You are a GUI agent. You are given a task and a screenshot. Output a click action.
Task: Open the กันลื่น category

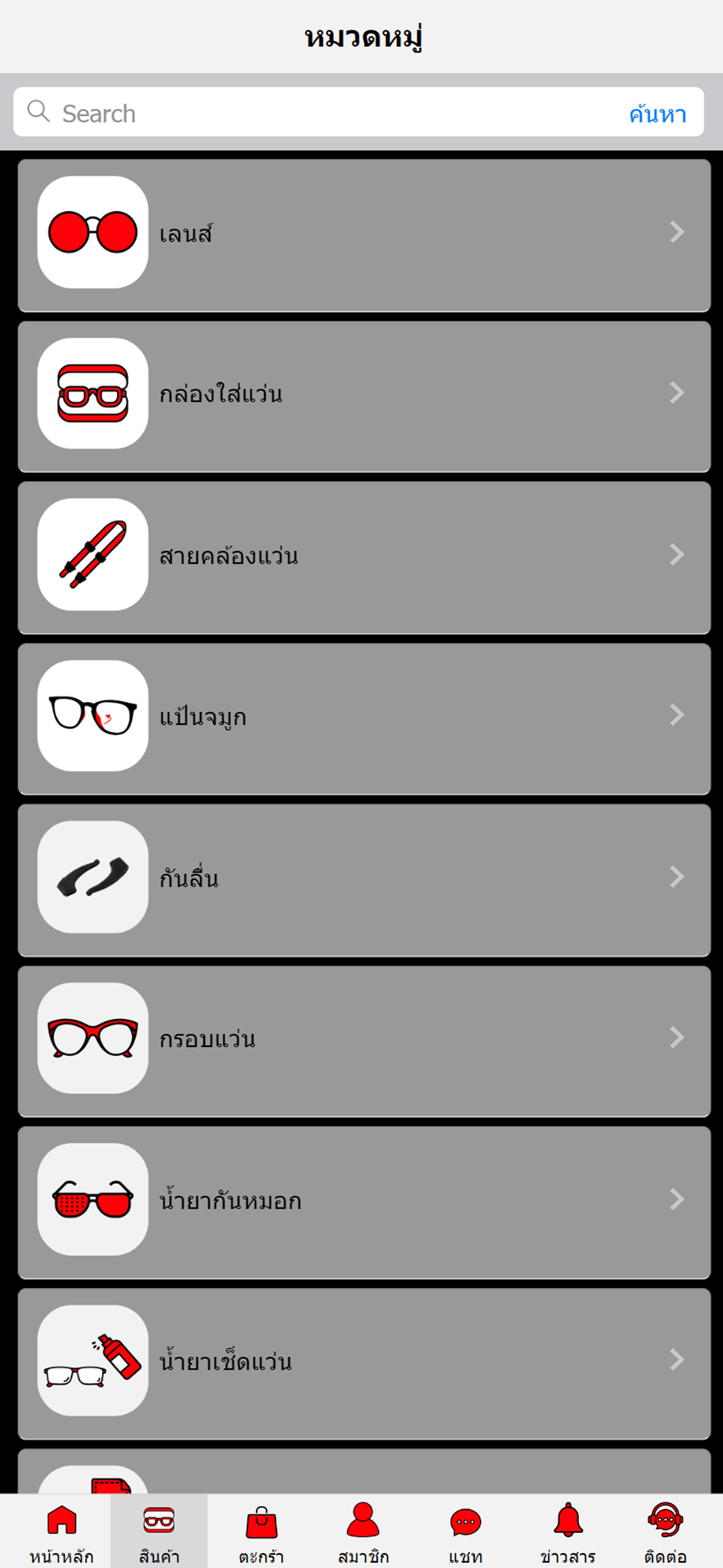coord(364,879)
